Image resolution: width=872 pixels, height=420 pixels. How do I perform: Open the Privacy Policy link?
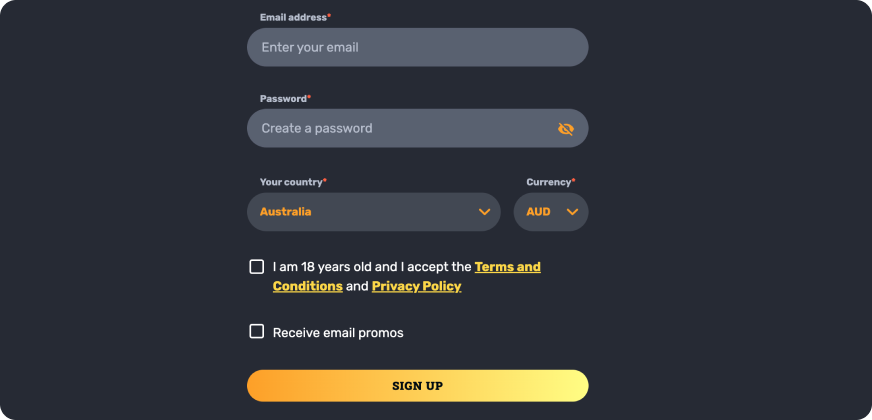416,286
